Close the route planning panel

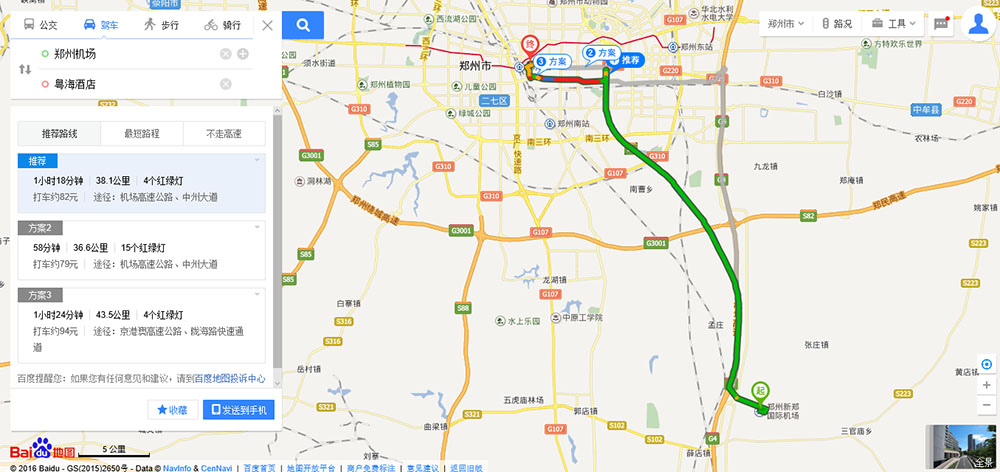pos(267,25)
